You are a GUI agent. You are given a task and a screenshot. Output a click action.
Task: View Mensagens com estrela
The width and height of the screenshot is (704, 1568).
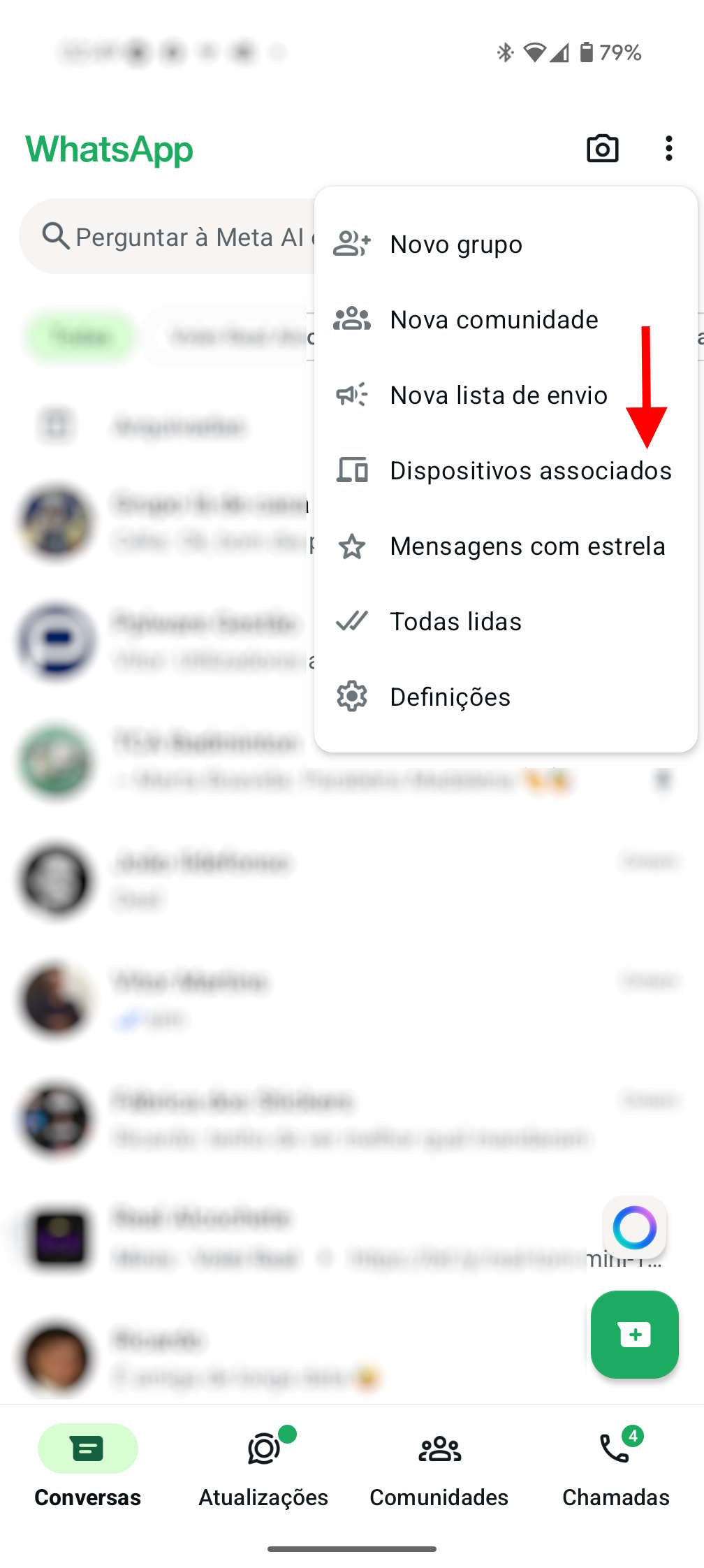527,546
